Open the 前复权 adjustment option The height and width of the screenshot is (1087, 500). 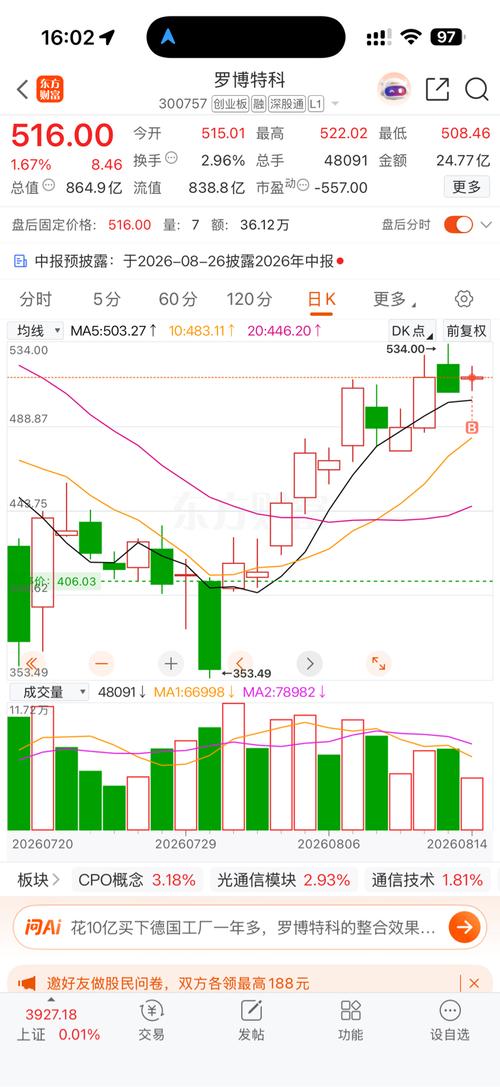(x=466, y=331)
